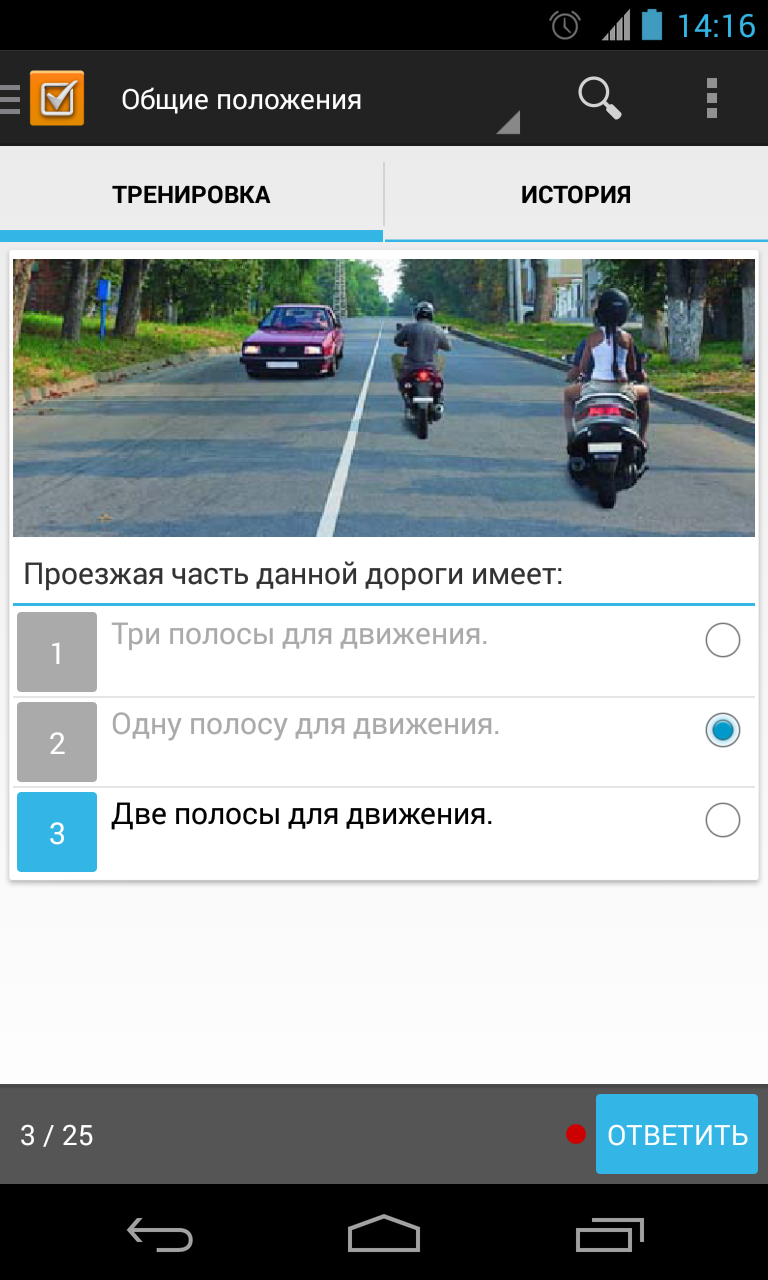Submit with the Ответить button

tap(677, 1134)
